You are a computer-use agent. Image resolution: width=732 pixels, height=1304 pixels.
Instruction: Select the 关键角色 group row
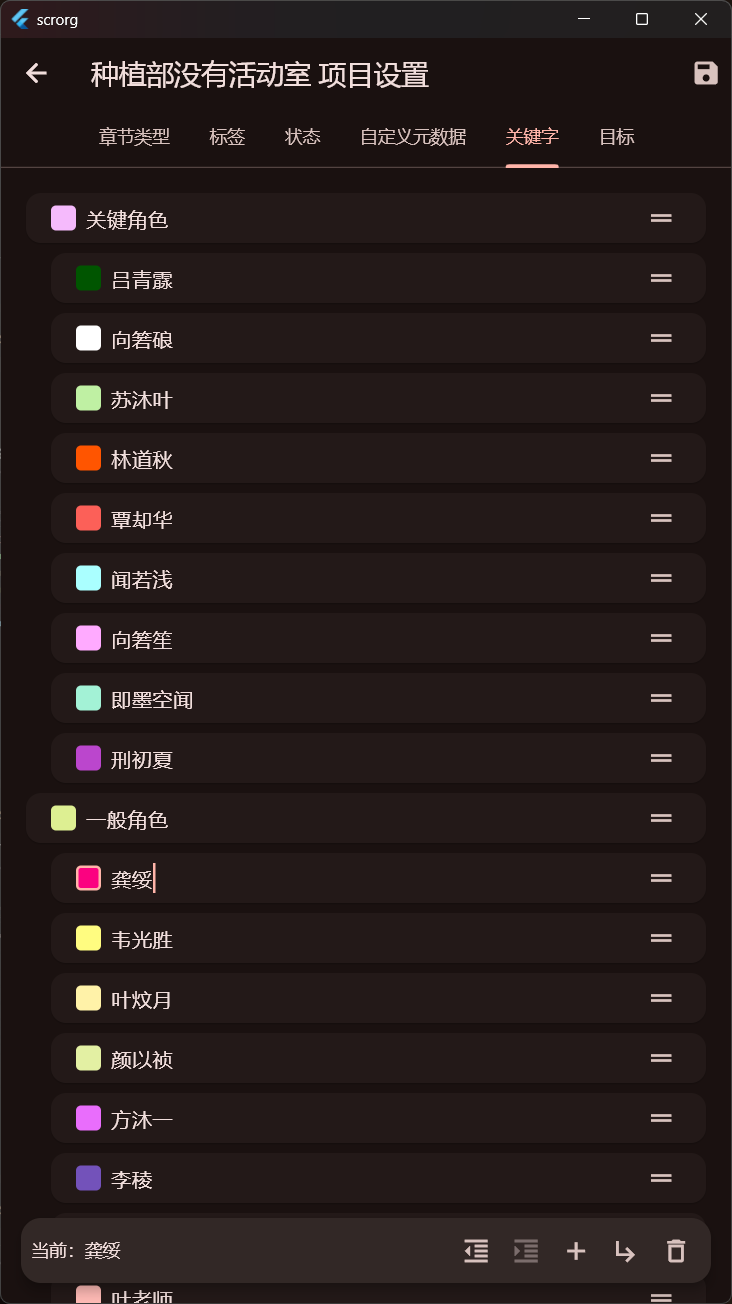[x=366, y=218]
